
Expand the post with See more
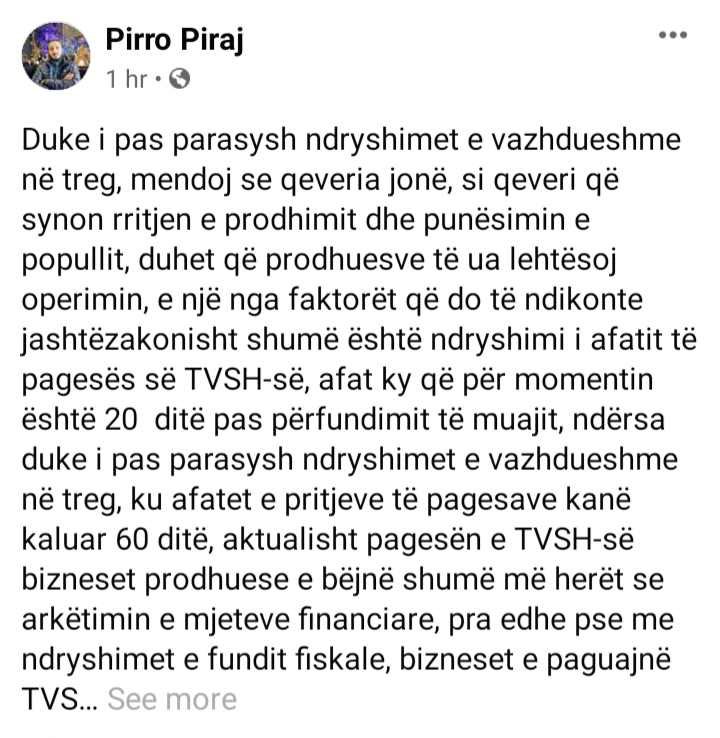pos(172,699)
